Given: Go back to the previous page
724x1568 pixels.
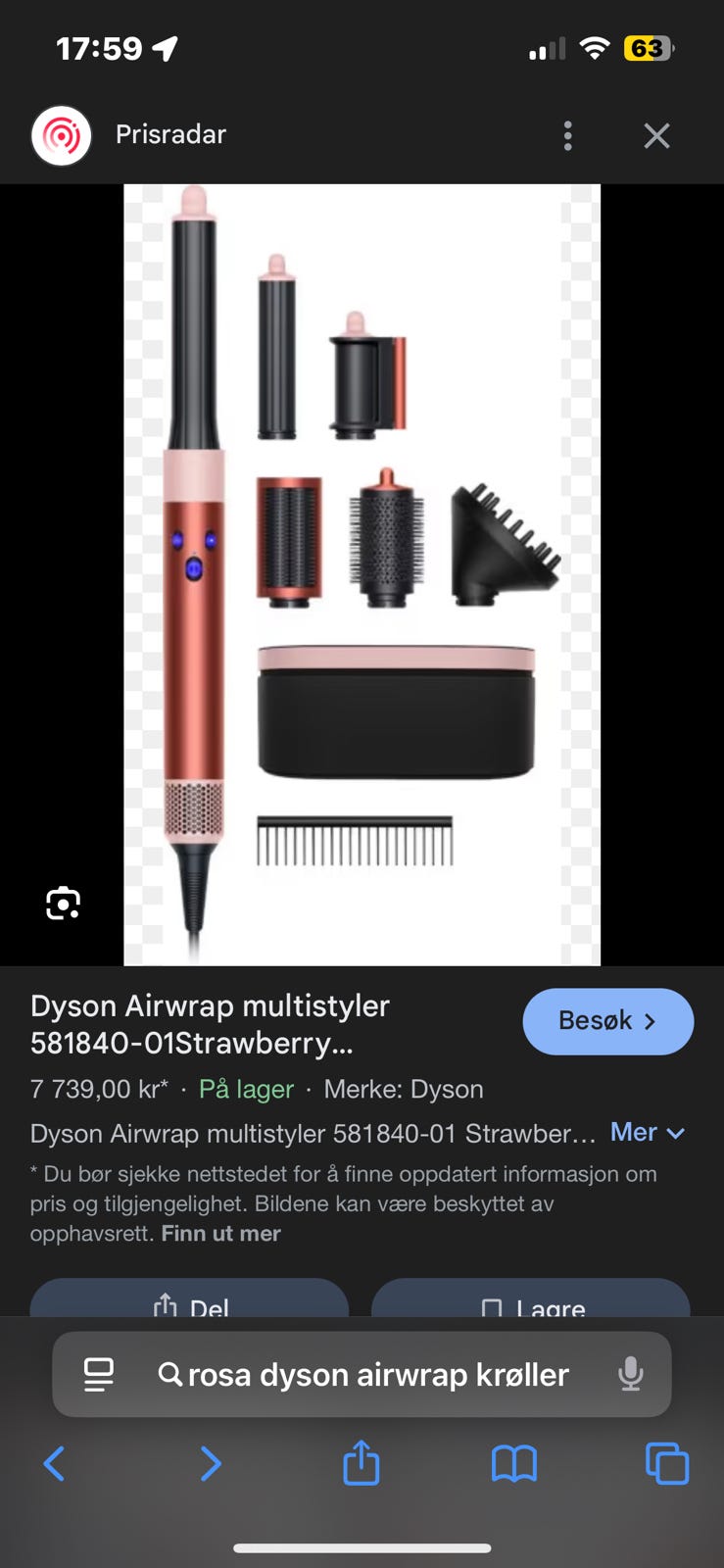Looking at the screenshot, I should pos(55,1464).
